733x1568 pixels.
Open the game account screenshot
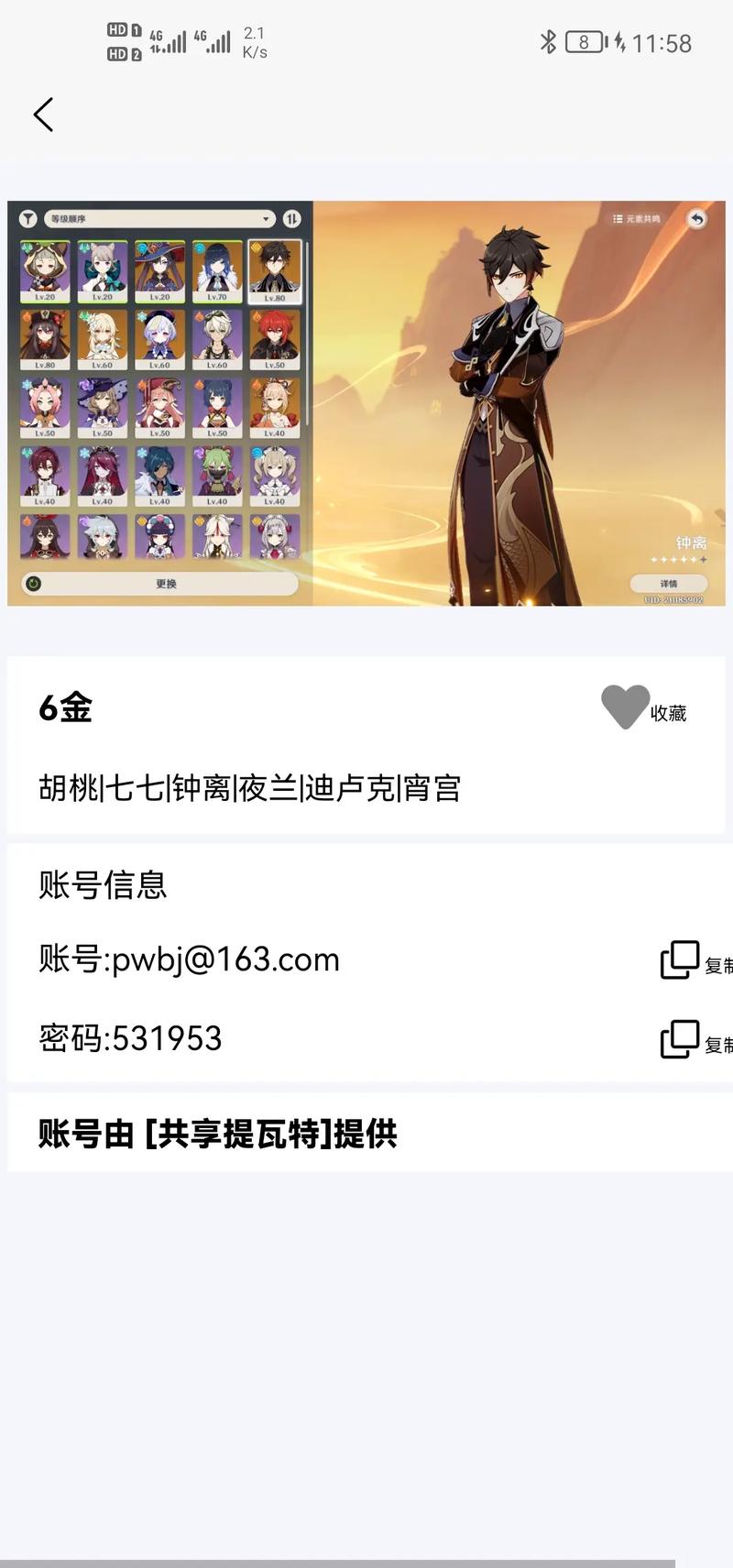click(366, 403)
